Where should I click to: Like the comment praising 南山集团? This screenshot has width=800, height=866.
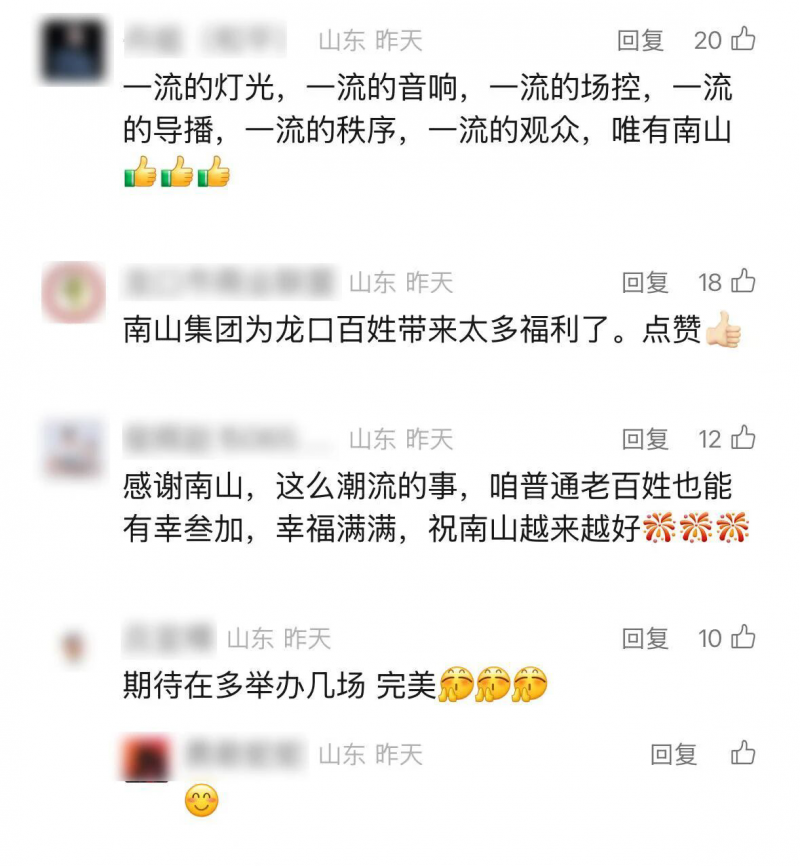pos(743,282)
